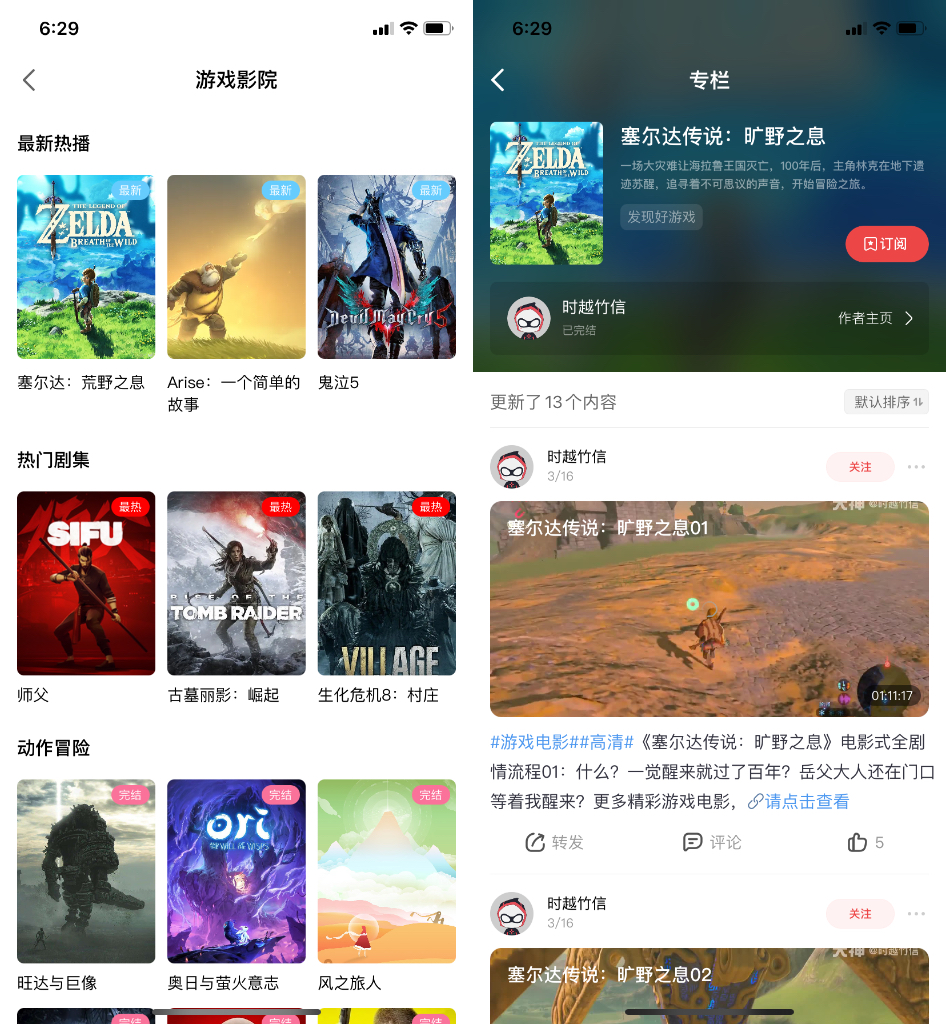Open 生化危机8：村庄 tile
This screenshot has width=946, height=1024.
click(x=386, y=583)
